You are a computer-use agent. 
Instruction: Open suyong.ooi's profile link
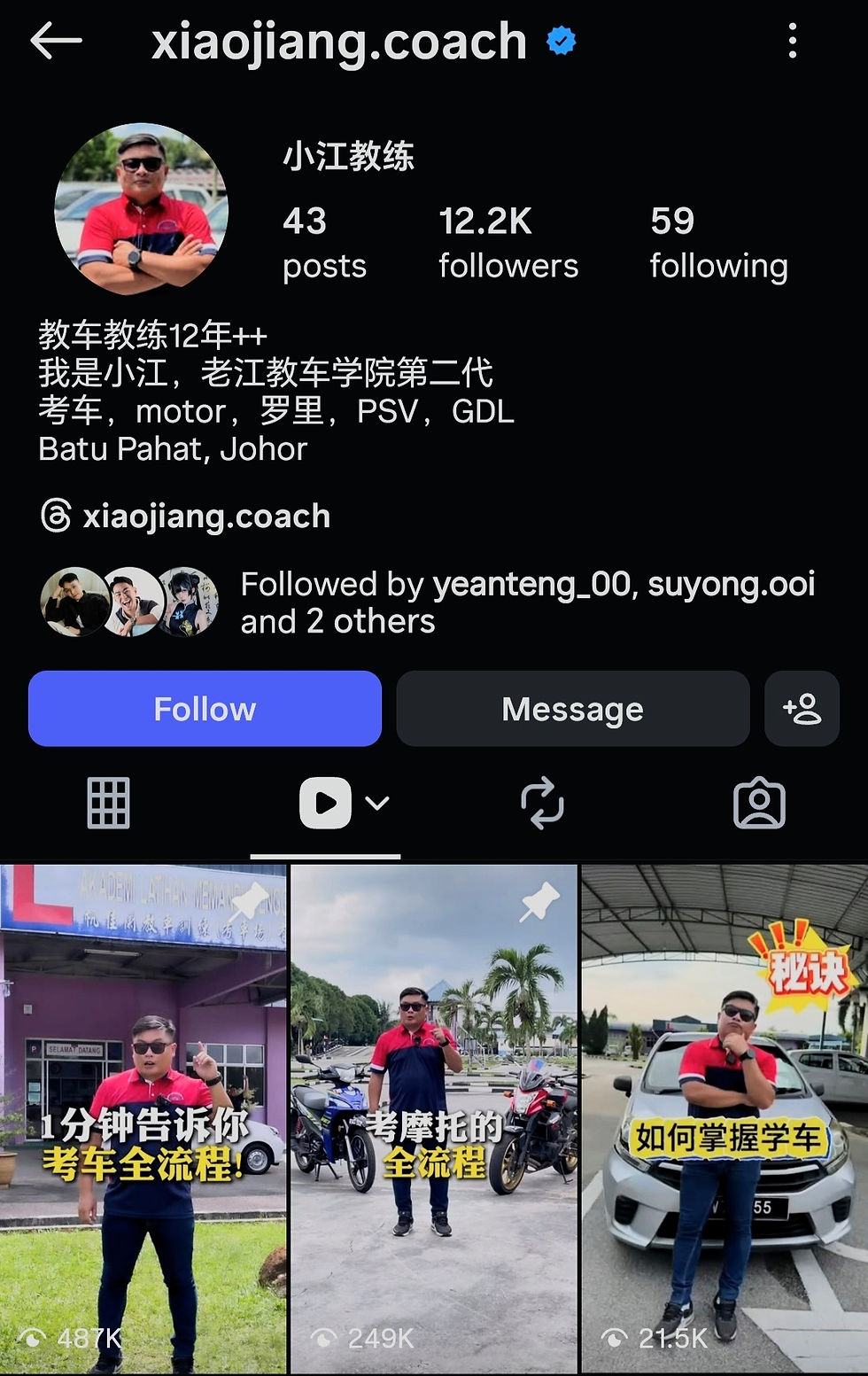click(730, 585)
